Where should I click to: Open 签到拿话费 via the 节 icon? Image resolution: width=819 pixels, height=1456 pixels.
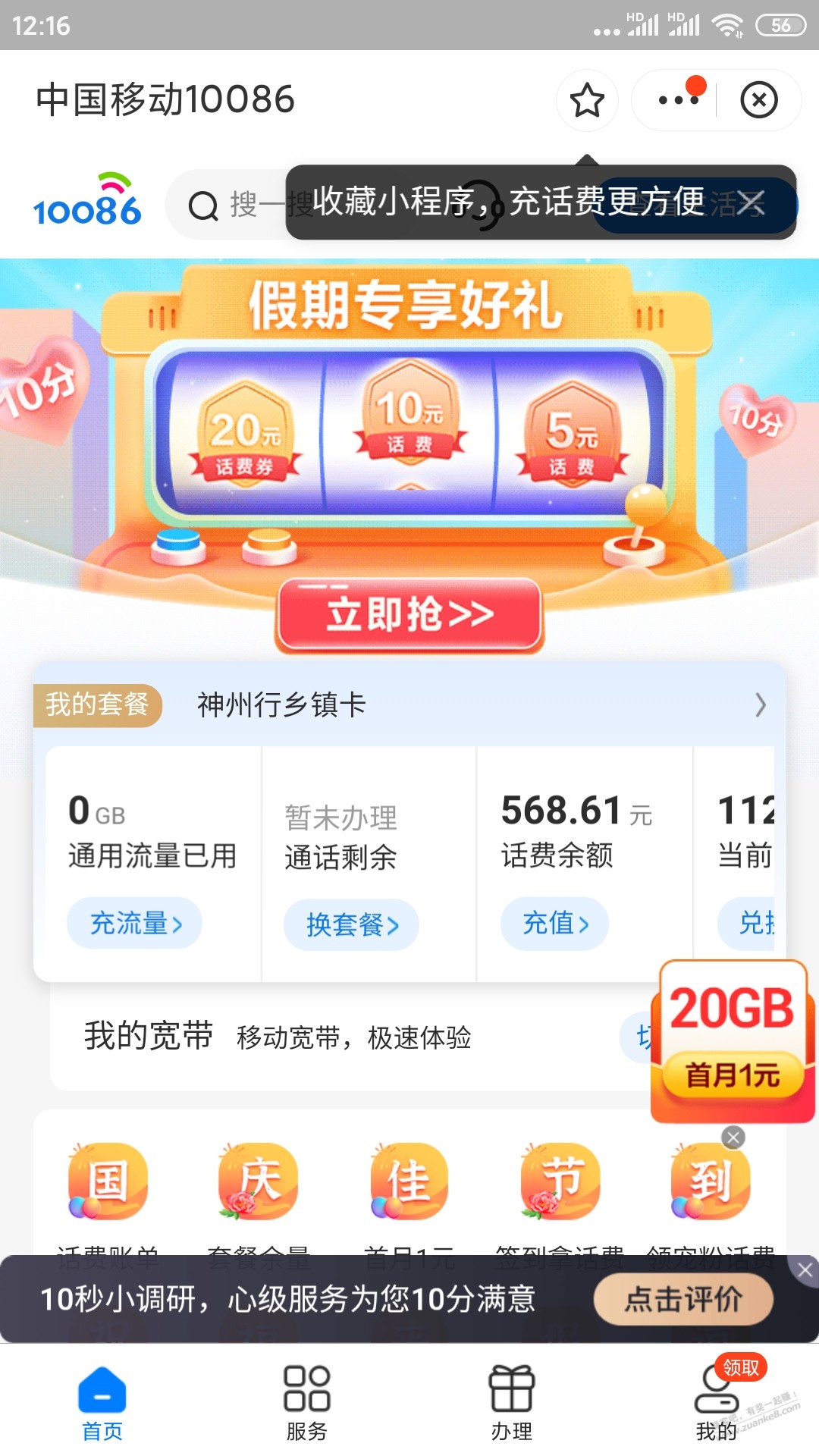coord(557,1183)
